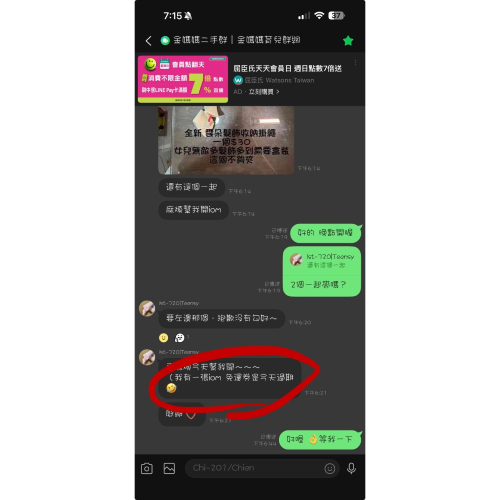Tap the green star icon in the header
The height and width of the screenshot is (500, 500).
(348, 41)
